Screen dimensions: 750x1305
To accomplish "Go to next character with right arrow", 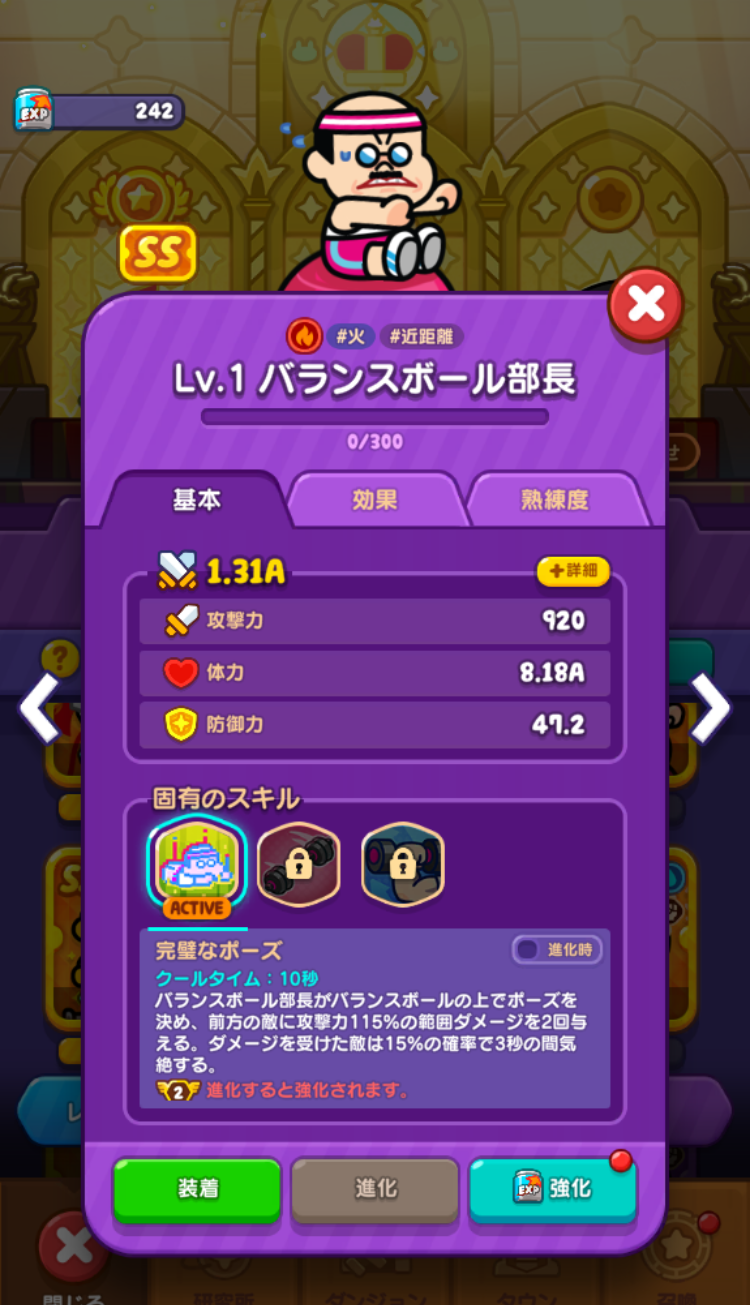I will pyautogui.click(x=710, y=707).
